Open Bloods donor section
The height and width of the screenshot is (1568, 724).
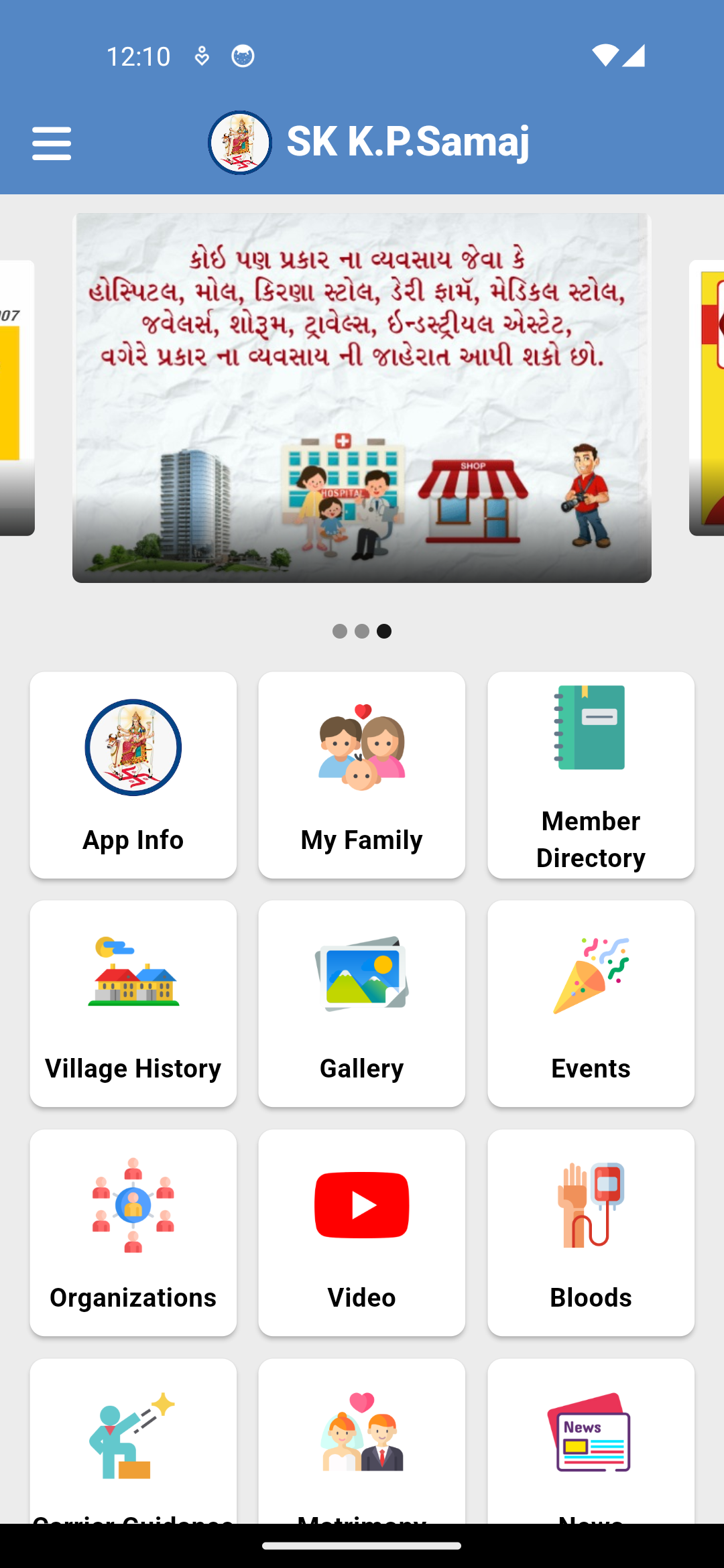[x=591, y=1232]
